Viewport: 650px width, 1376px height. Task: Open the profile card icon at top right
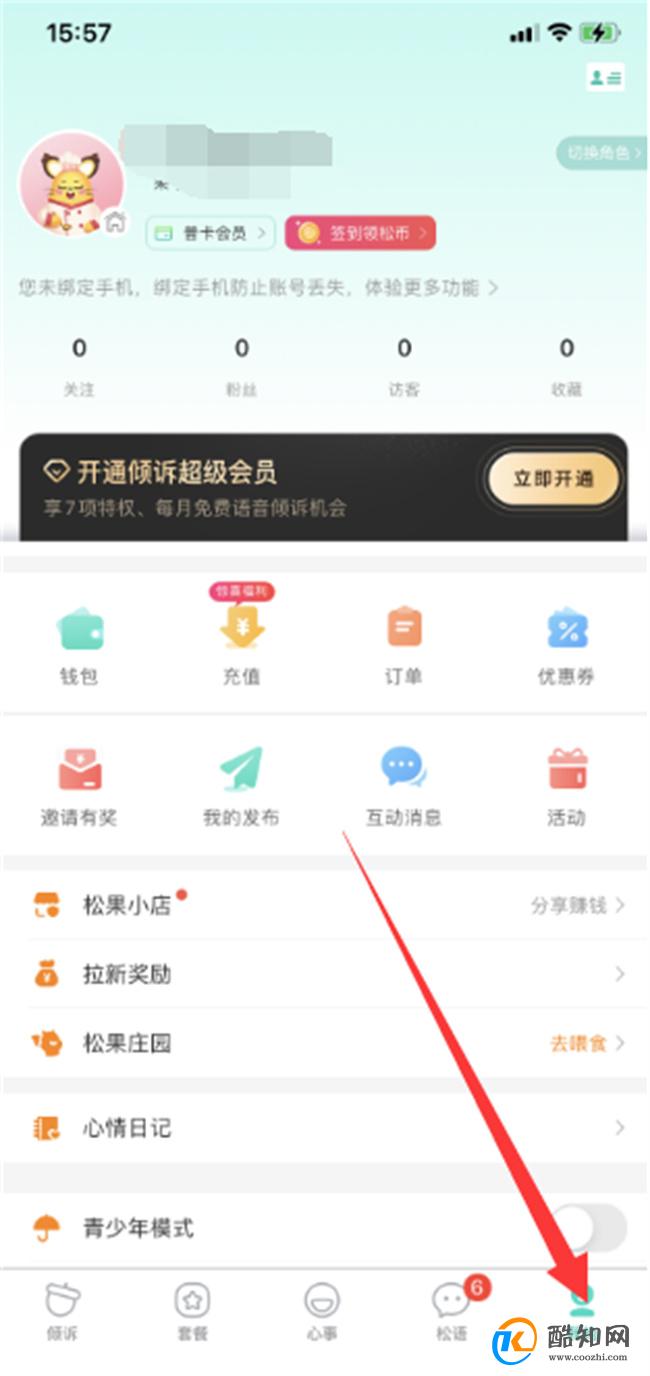point(605,77)
